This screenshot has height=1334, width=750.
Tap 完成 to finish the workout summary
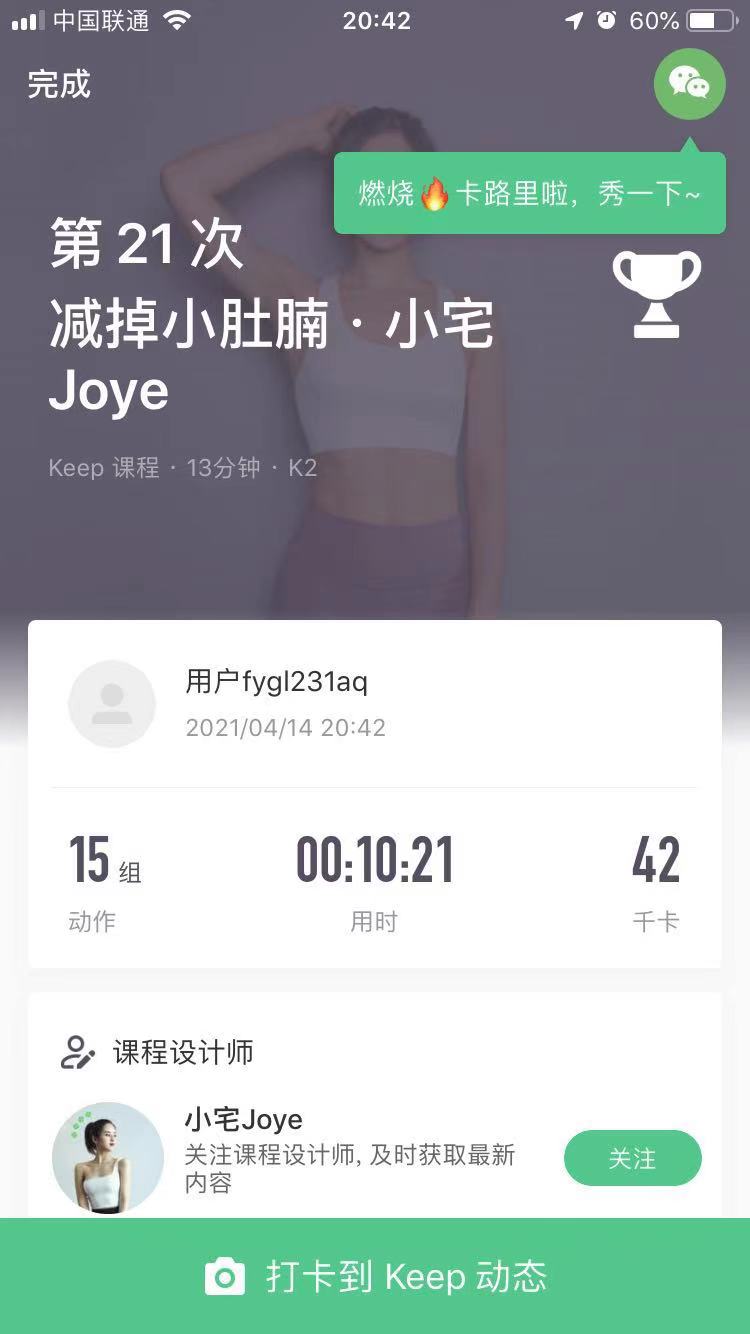59,84
